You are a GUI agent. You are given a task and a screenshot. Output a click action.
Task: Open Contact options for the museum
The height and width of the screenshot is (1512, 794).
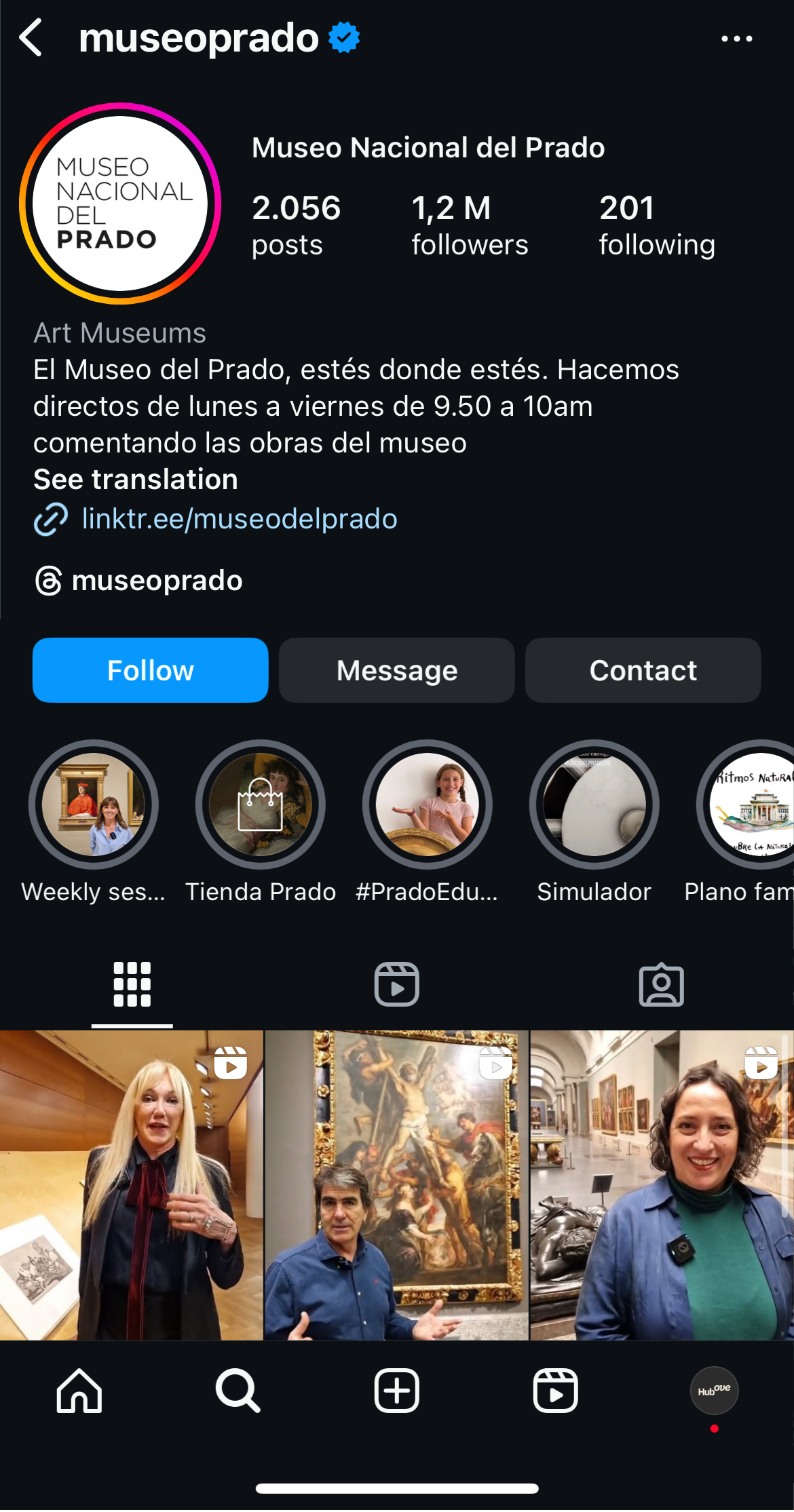(x=643, y=670)
